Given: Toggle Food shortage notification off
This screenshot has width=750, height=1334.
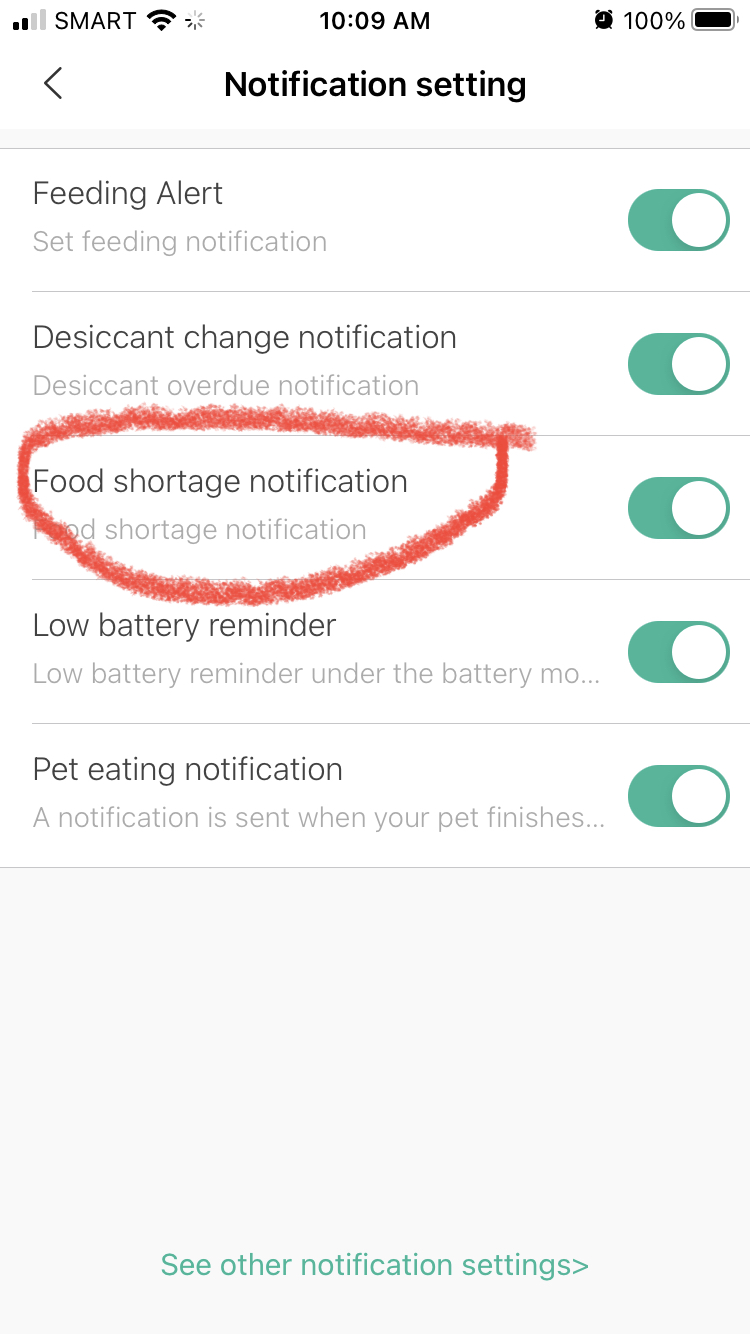Looking at the screenshot, I should click(x=678, y=508).
